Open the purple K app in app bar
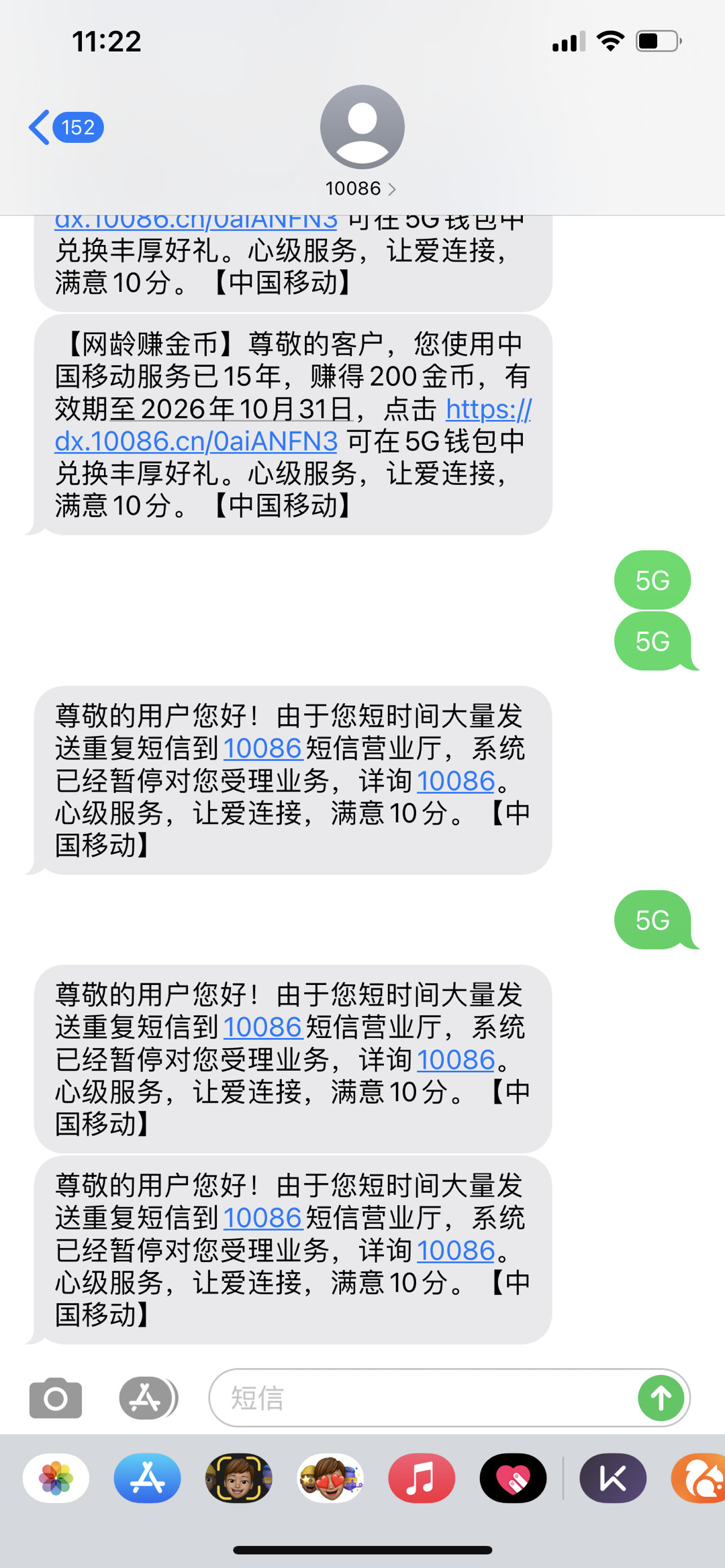Screen dimensions: 725x1568 [613, 1479]
